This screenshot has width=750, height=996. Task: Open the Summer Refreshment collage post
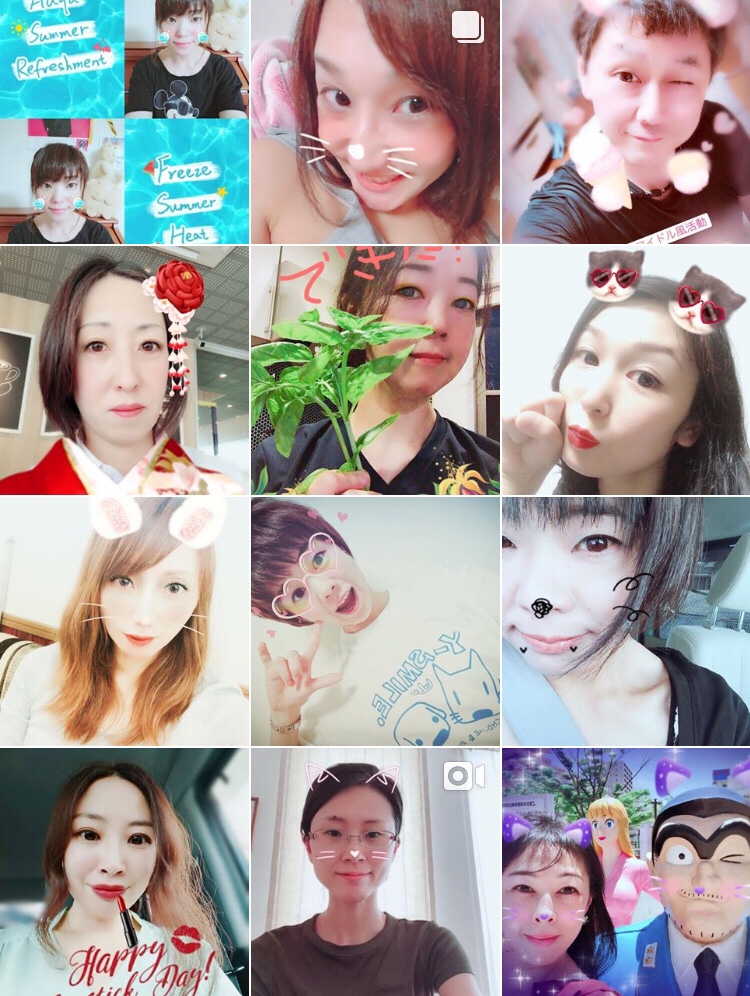coord(124,120)
